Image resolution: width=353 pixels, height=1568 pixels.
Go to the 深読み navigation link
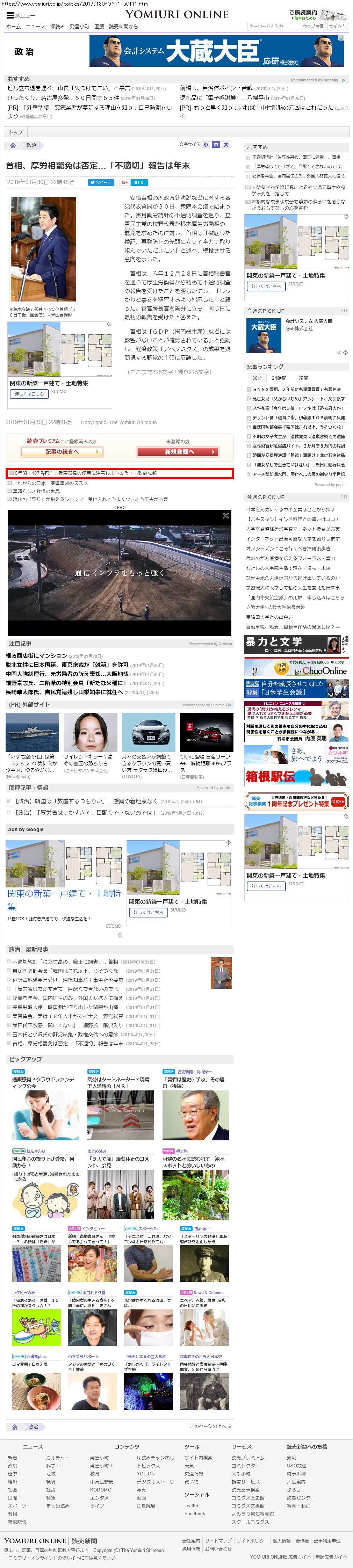[x=57, y=27]
